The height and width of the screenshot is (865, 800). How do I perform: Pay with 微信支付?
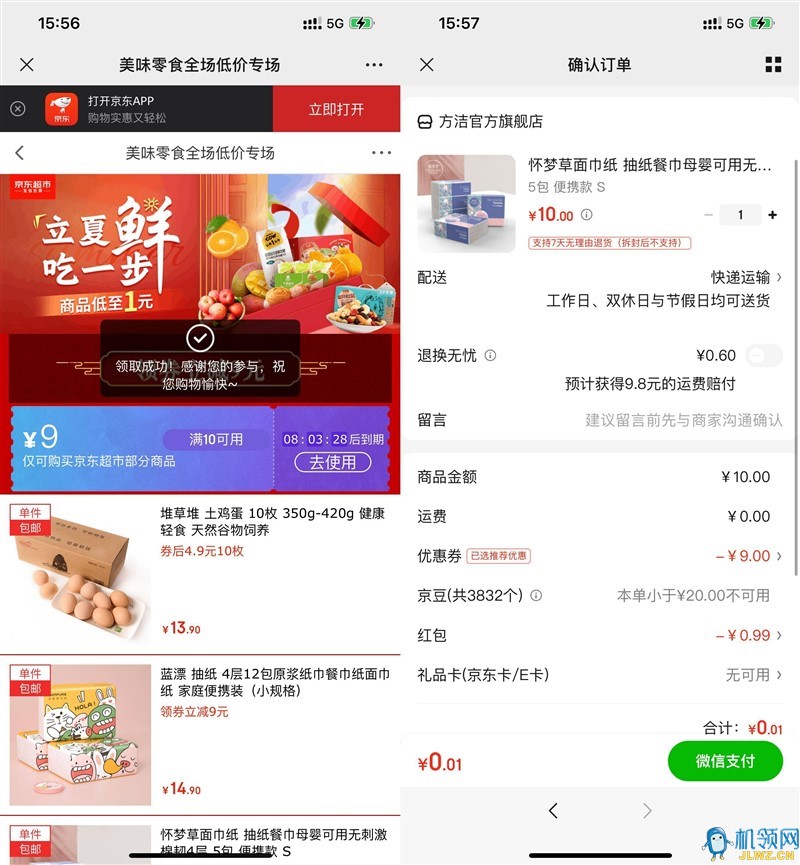(725, 761)
